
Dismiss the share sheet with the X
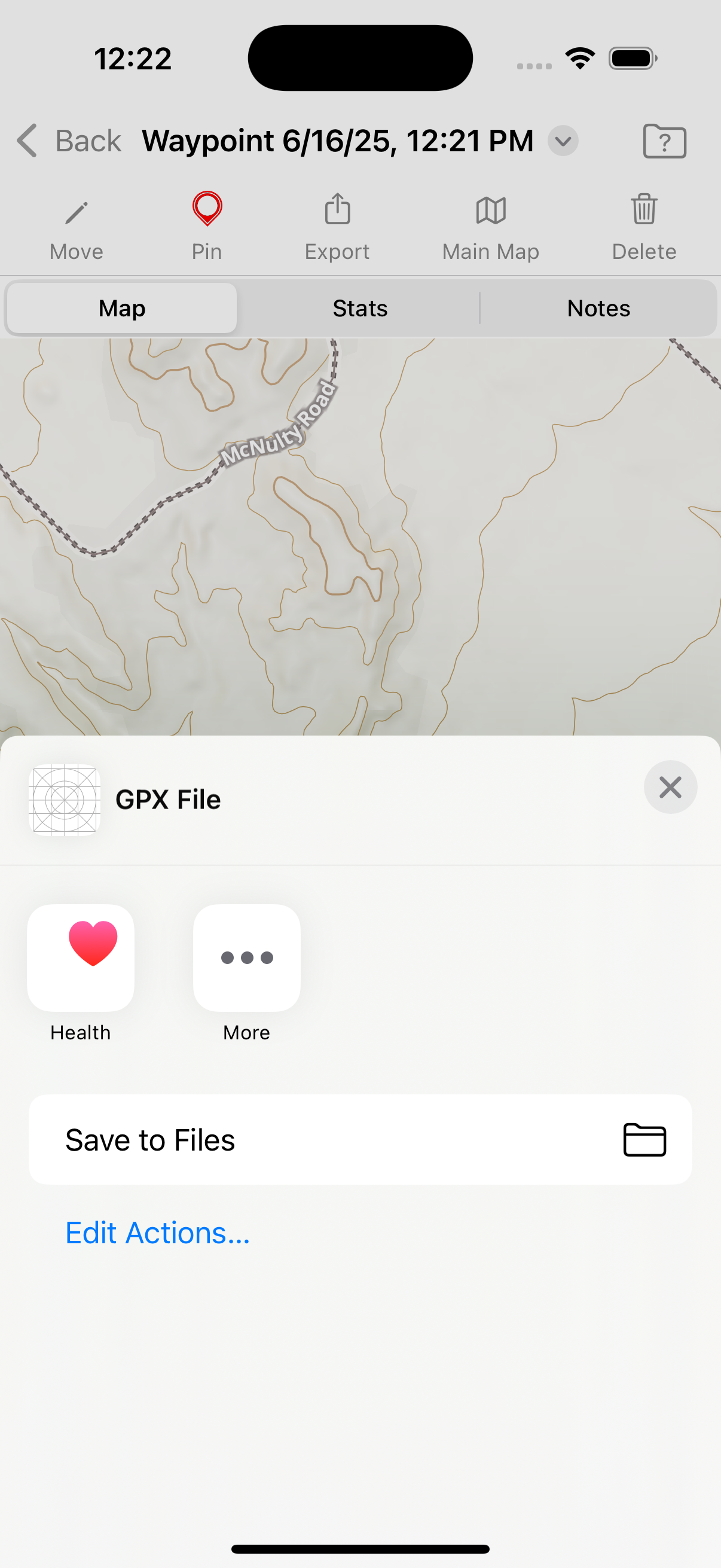click(x=670, y=786)
